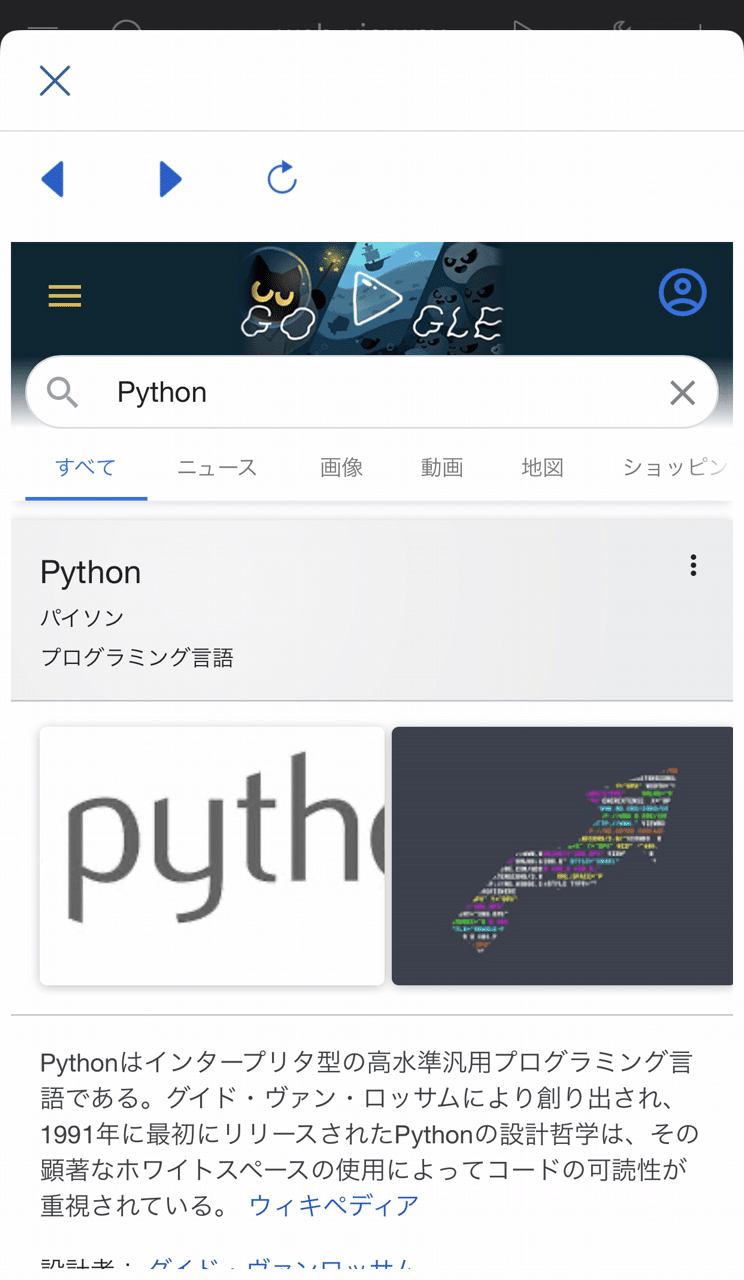Click the Google account profile icon
The height and width of the screenshot is (1280, 744).
coord(682,293)
